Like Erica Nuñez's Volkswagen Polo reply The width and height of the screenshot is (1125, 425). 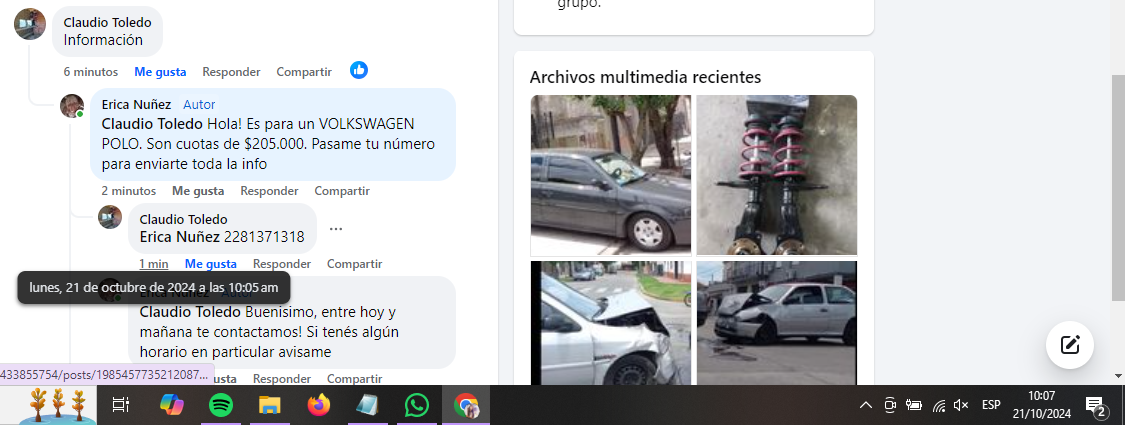point(198,191)
